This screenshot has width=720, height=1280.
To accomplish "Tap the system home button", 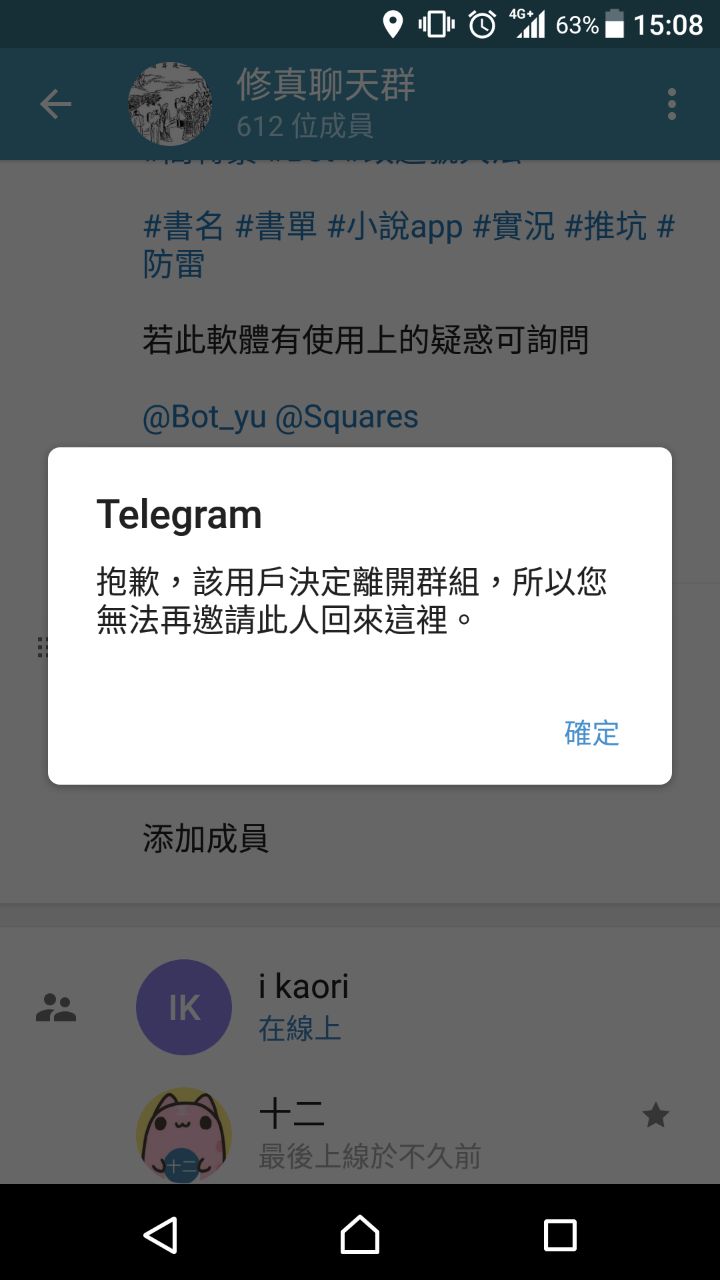I will (x=360, y=1235).
